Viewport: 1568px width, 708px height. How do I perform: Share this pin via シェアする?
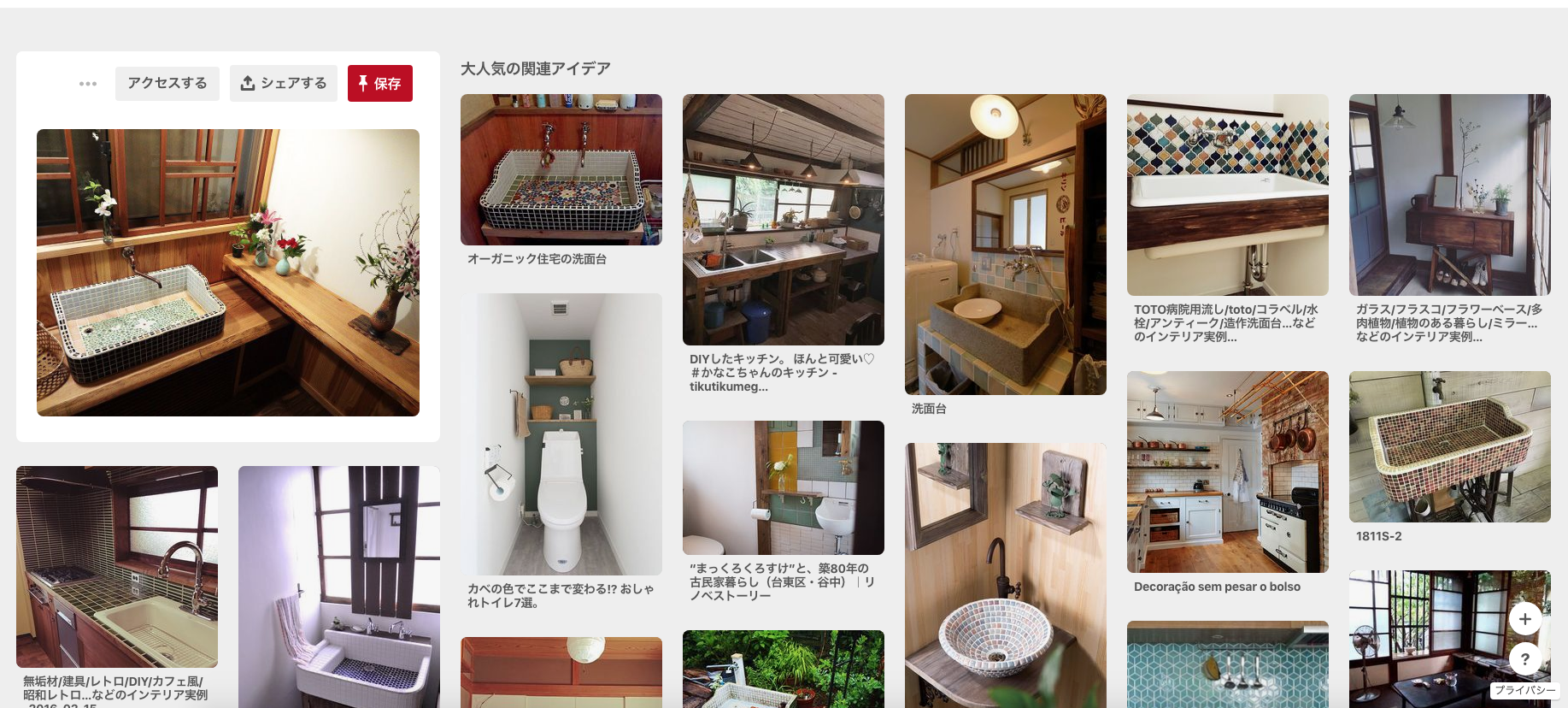coord(284,84)
